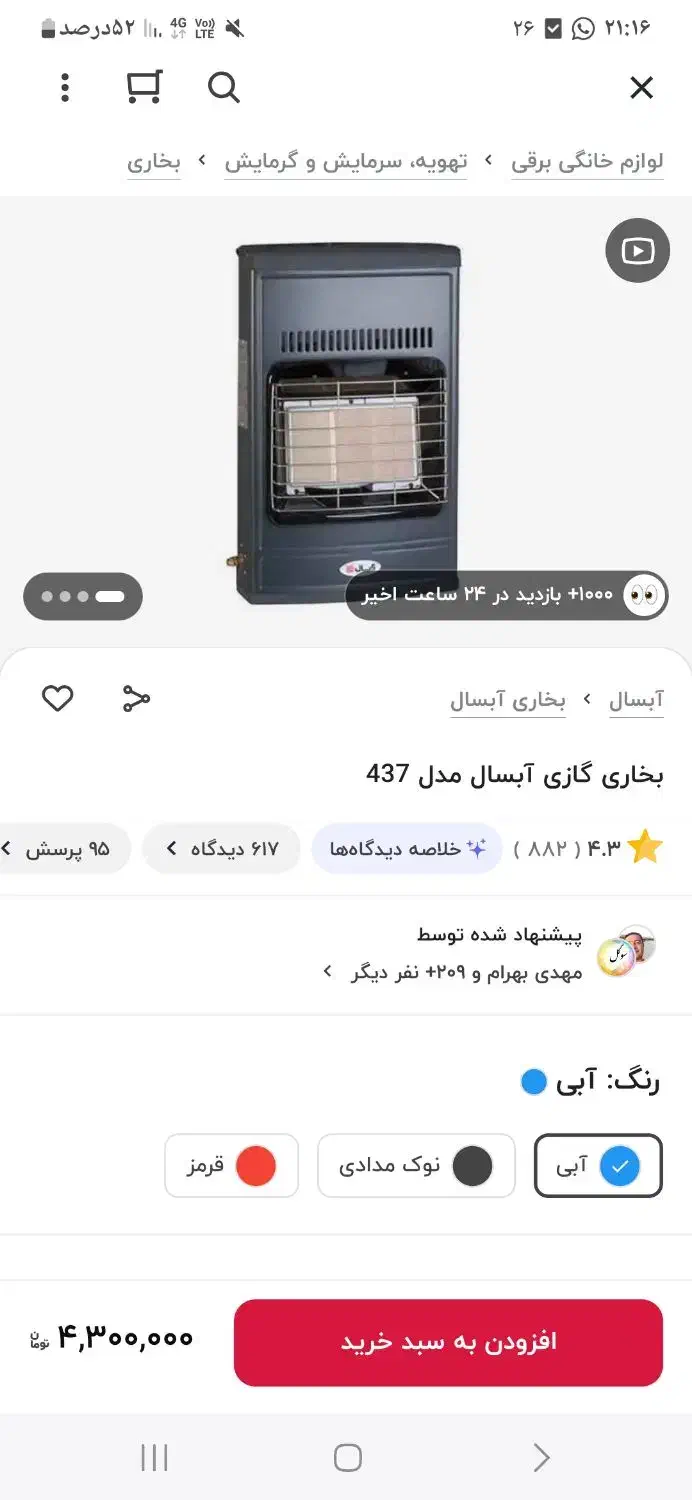
Task: Open the آبسال brand link
Action: point(636,700)
